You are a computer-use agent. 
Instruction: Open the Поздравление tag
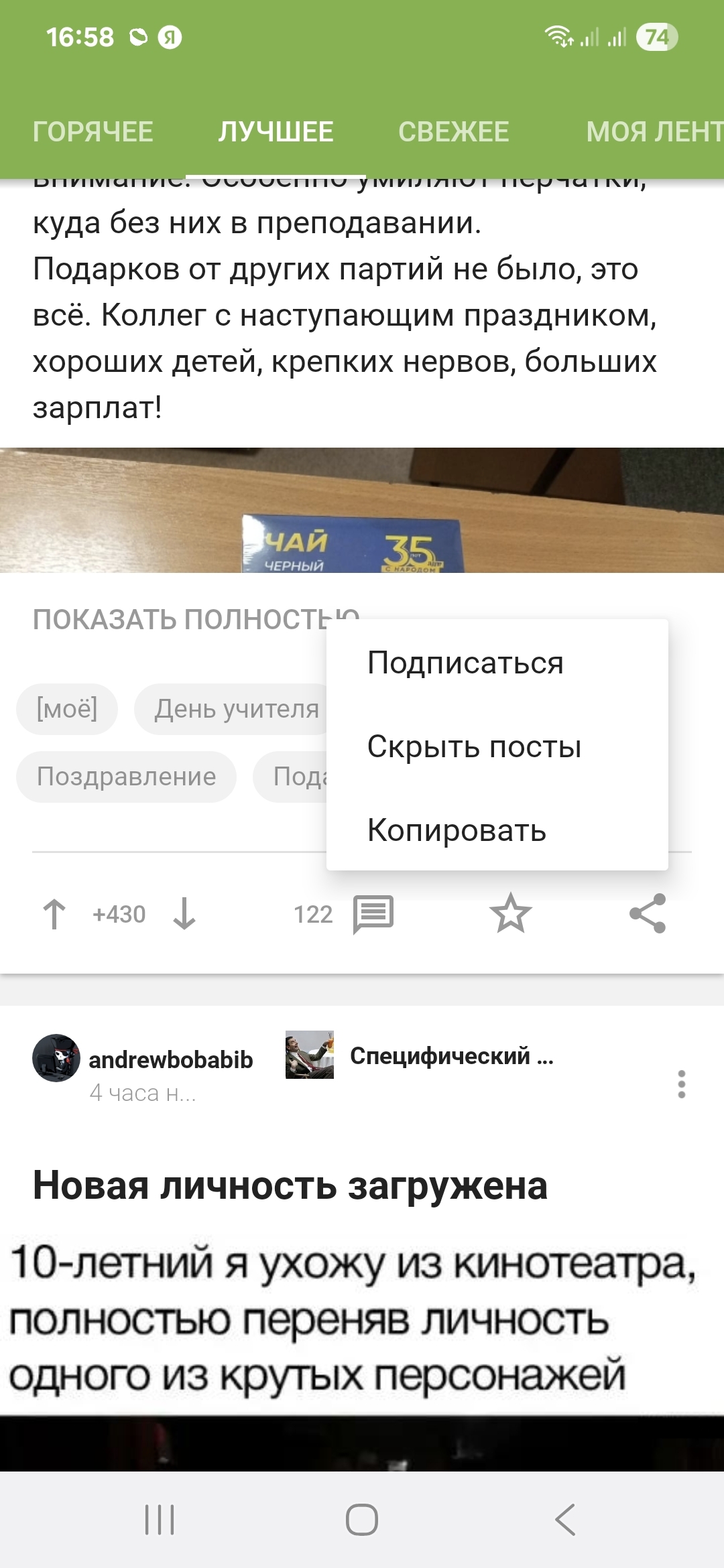[126, 777]
